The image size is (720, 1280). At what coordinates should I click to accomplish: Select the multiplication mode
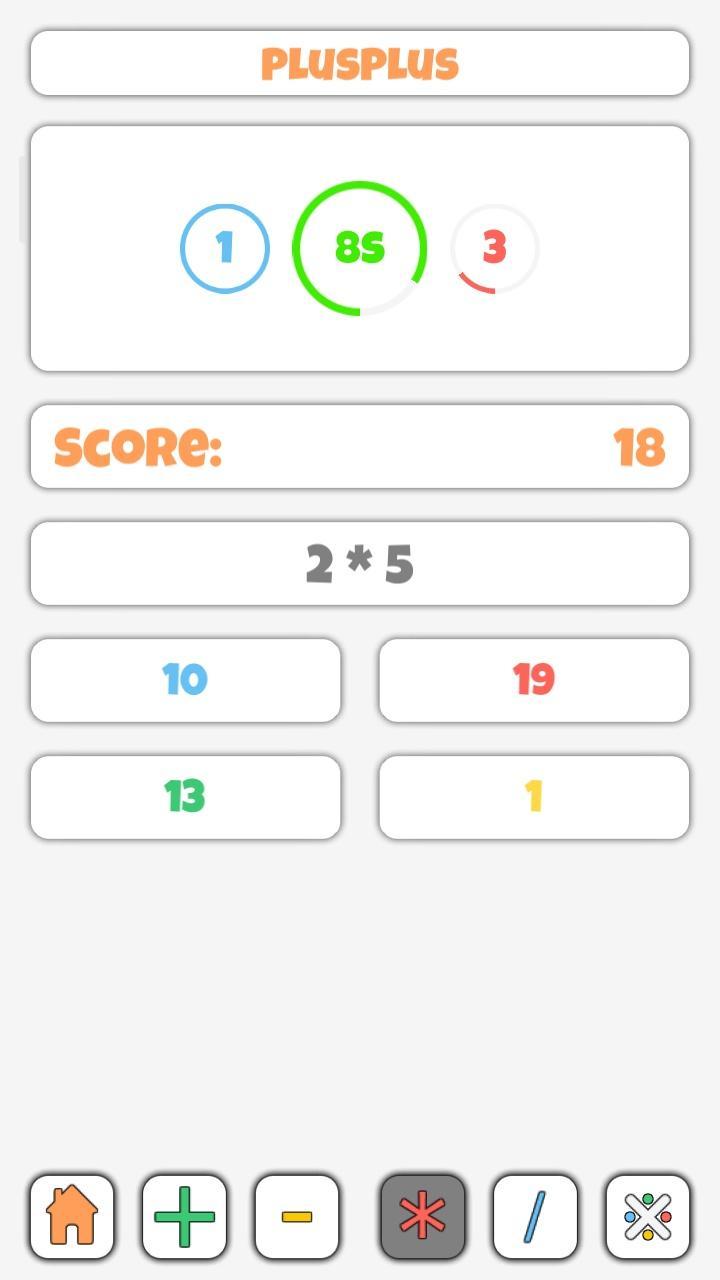pos(422,1216)
